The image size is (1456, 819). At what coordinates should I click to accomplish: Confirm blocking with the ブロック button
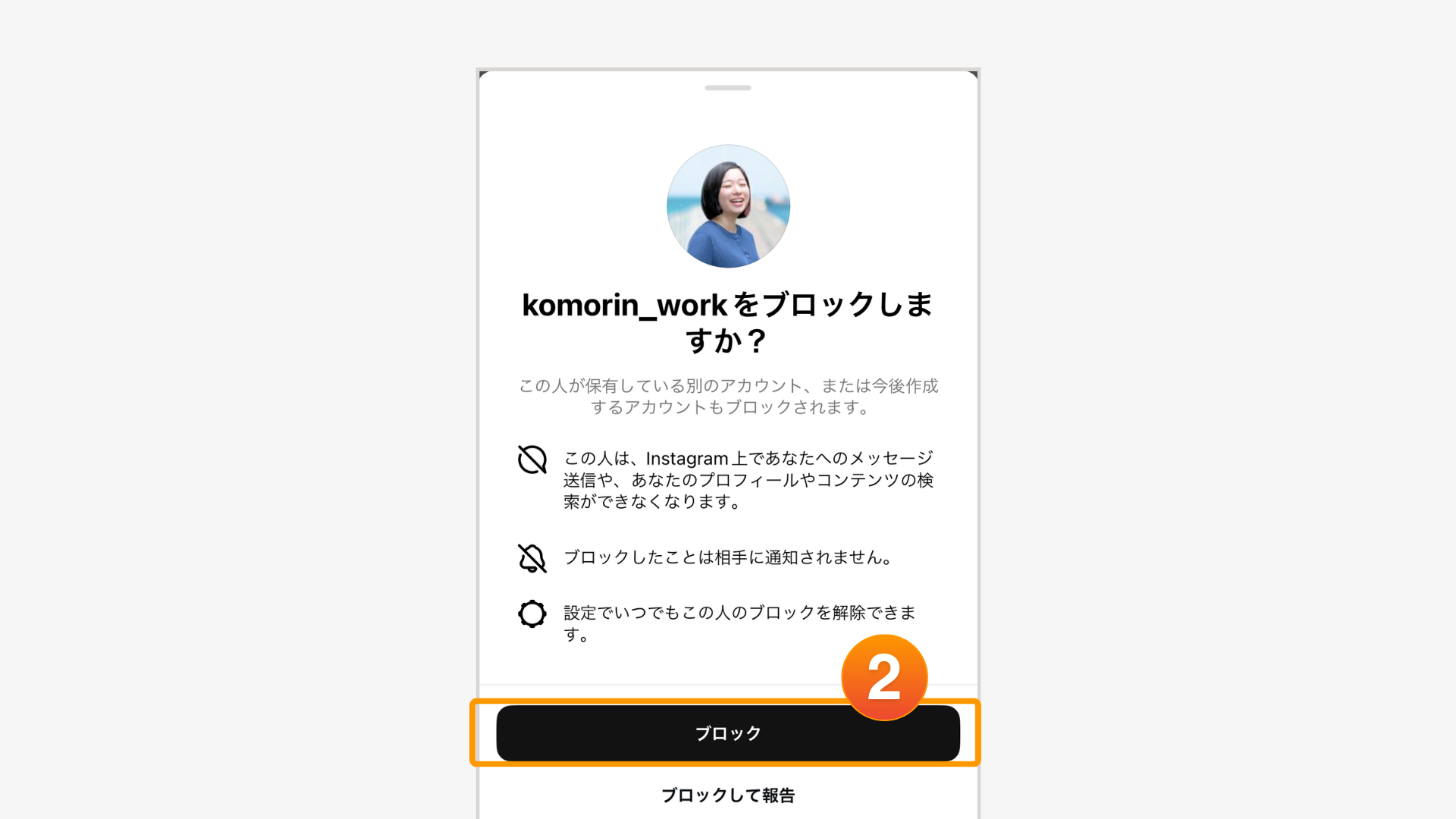(727, 733)
